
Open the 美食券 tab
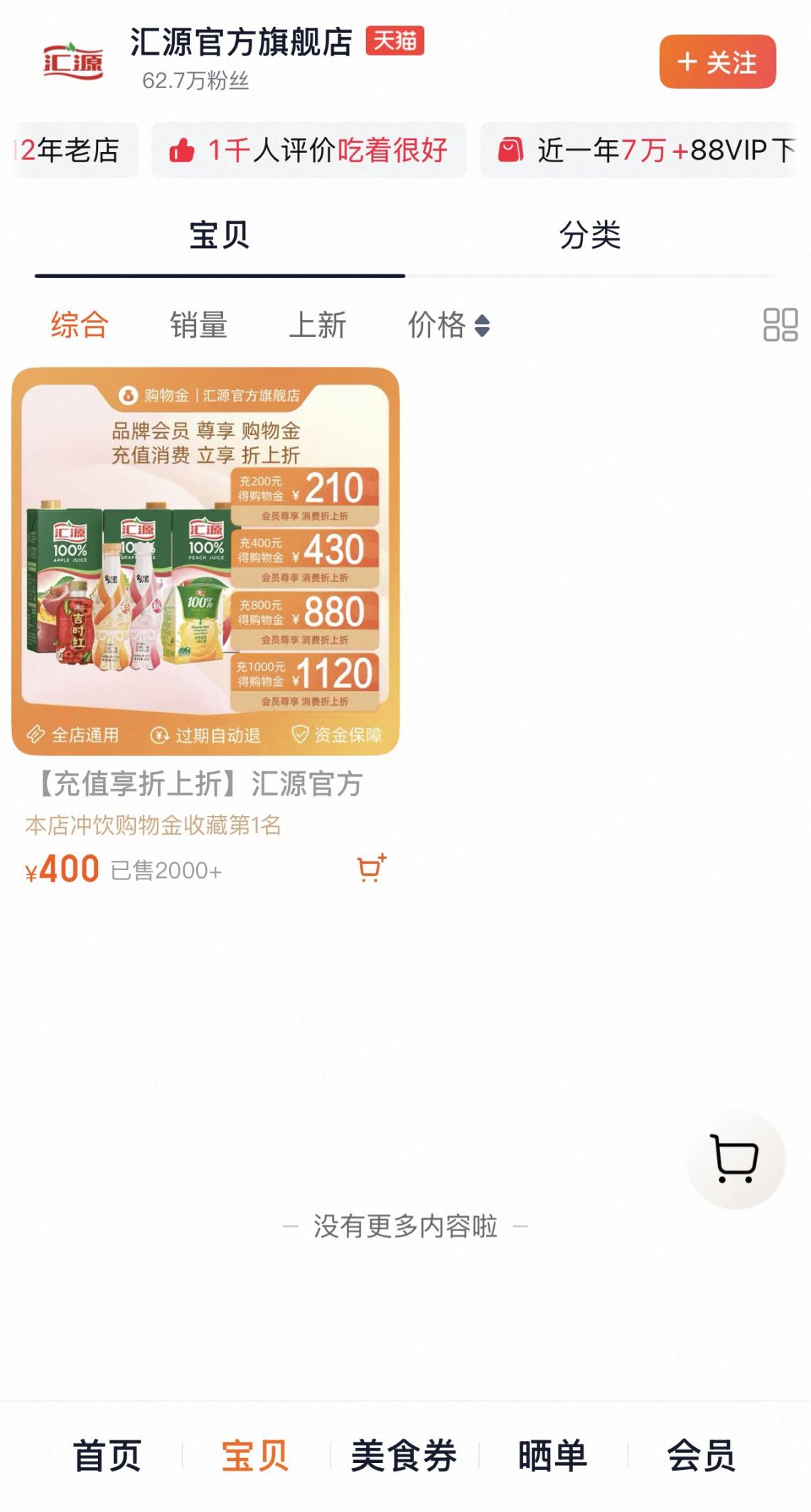[404, 1456]
